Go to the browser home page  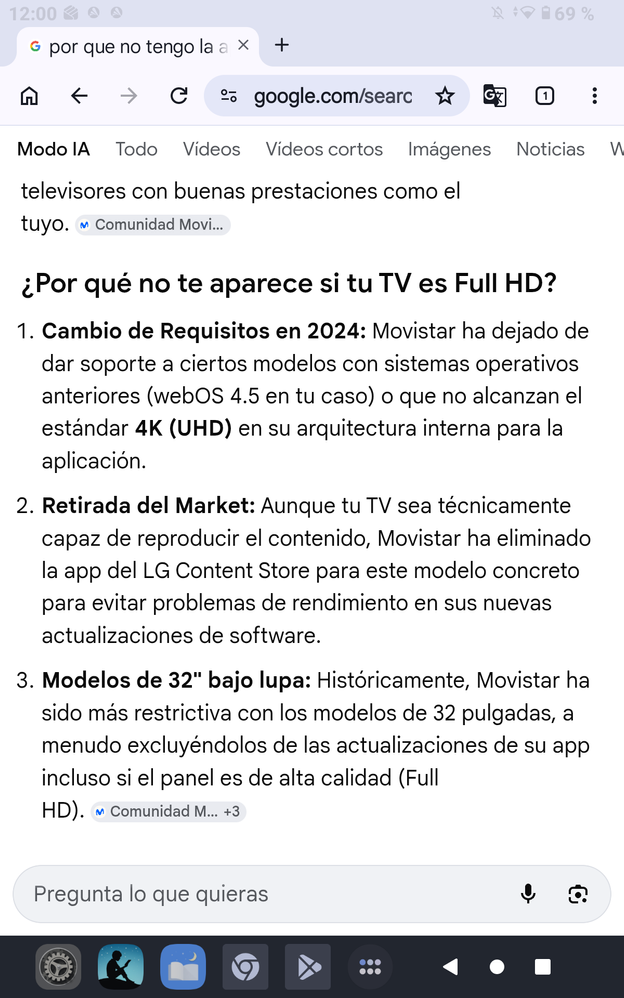coord(30,96)
